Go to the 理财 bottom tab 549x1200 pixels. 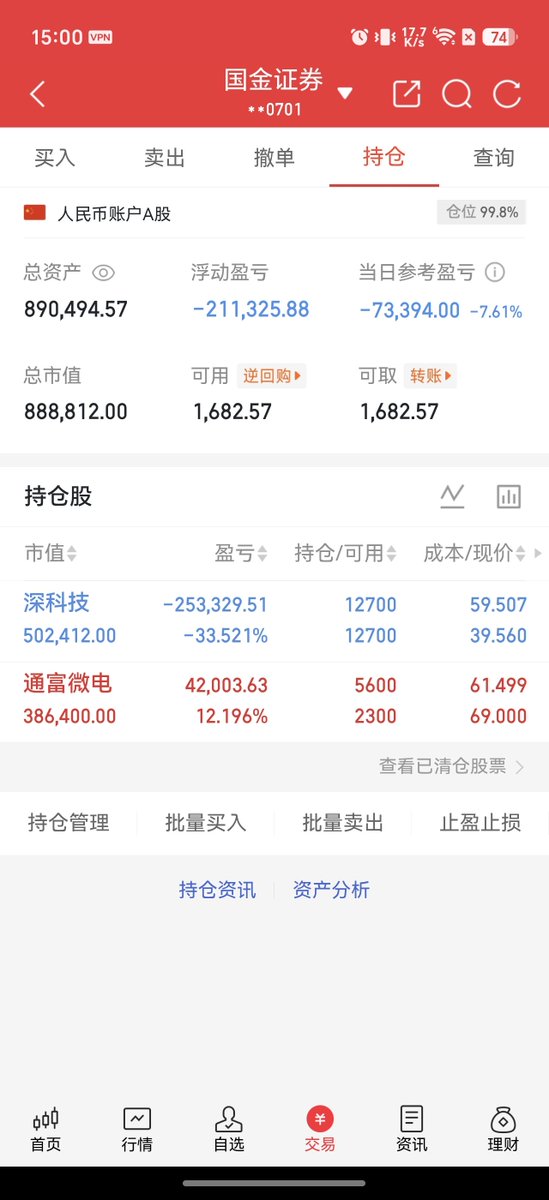(503, 1130)
